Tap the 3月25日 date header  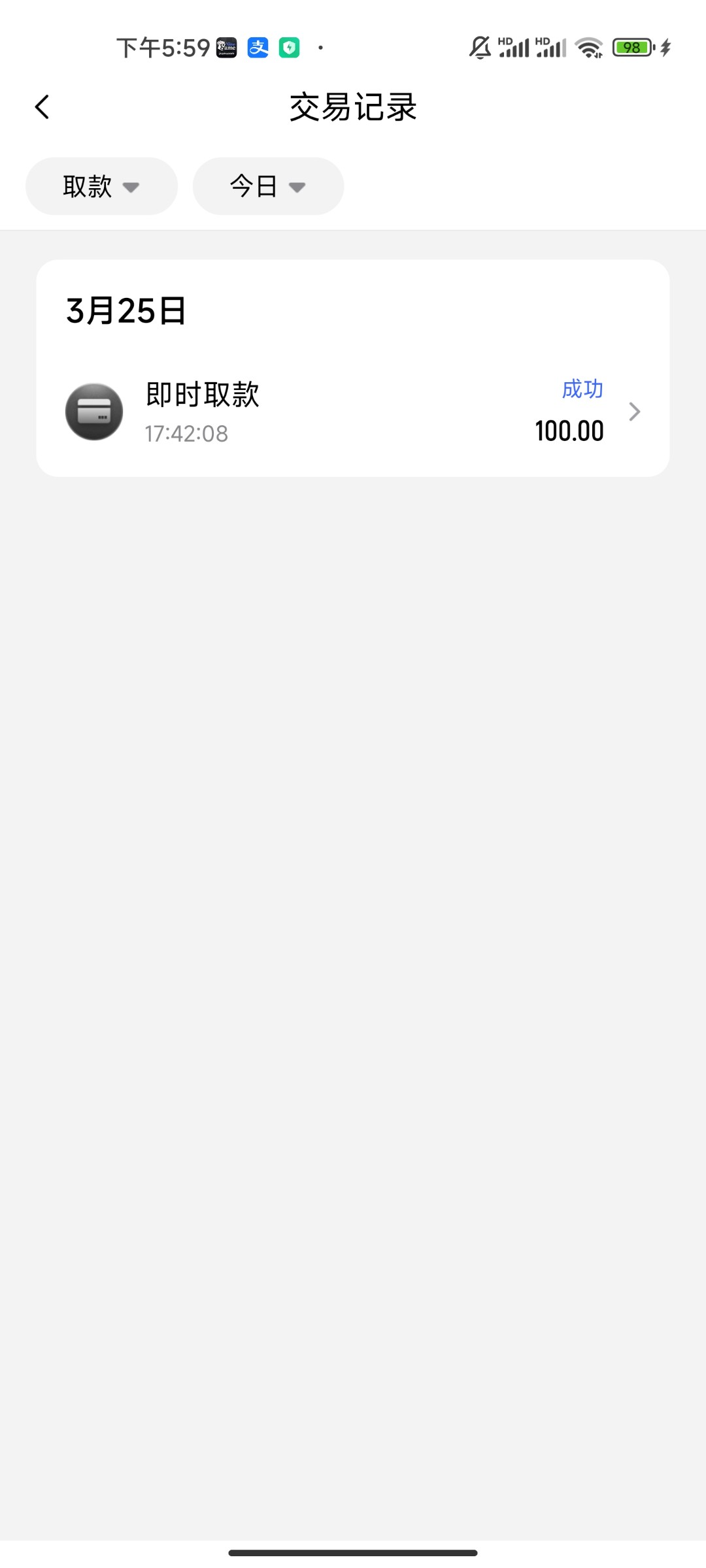tap(126, 312)
